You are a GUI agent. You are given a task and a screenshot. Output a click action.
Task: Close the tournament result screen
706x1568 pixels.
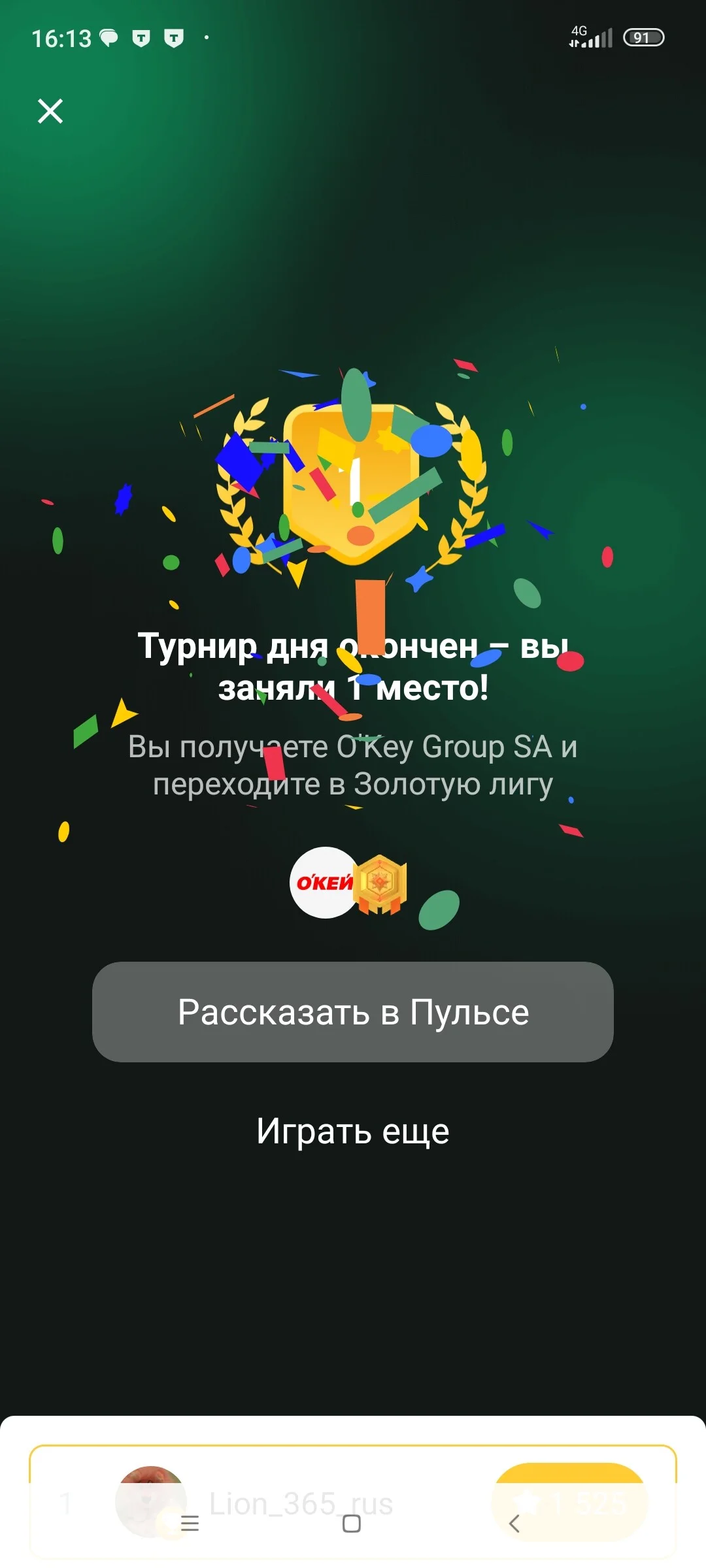[x=50, y=111]
